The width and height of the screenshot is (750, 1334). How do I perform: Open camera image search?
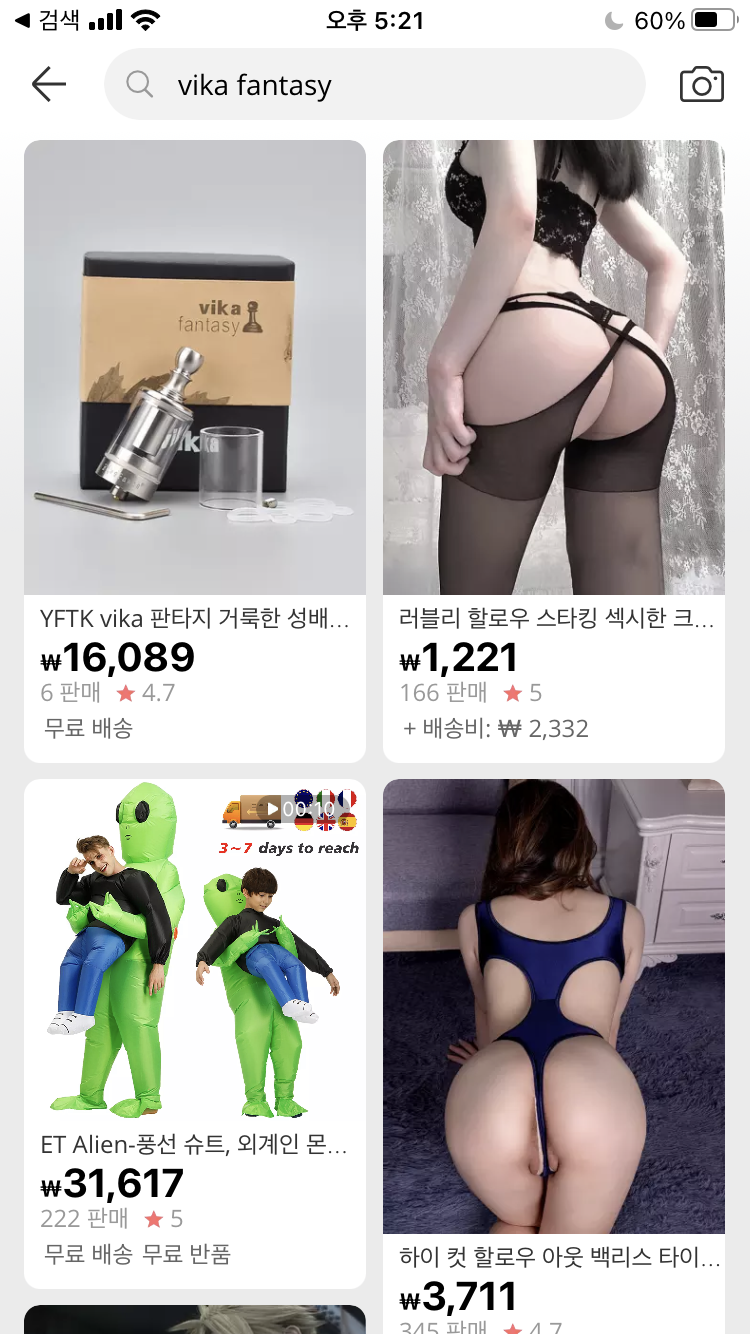click(701, 85)
